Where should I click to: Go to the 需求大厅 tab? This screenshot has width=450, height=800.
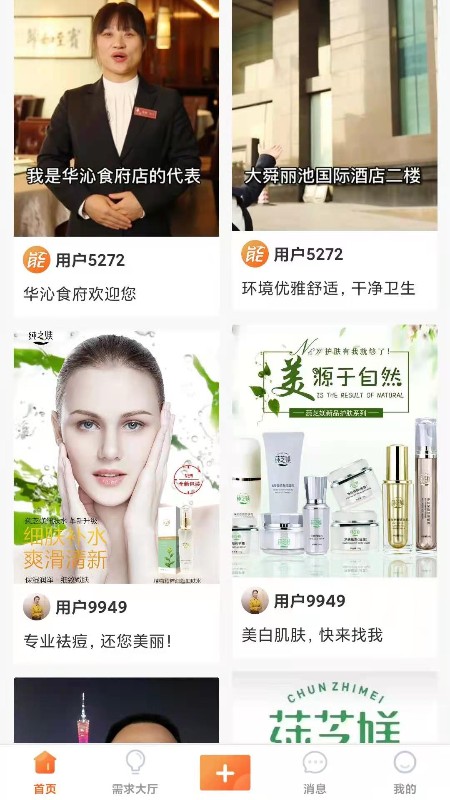(135, 772)
